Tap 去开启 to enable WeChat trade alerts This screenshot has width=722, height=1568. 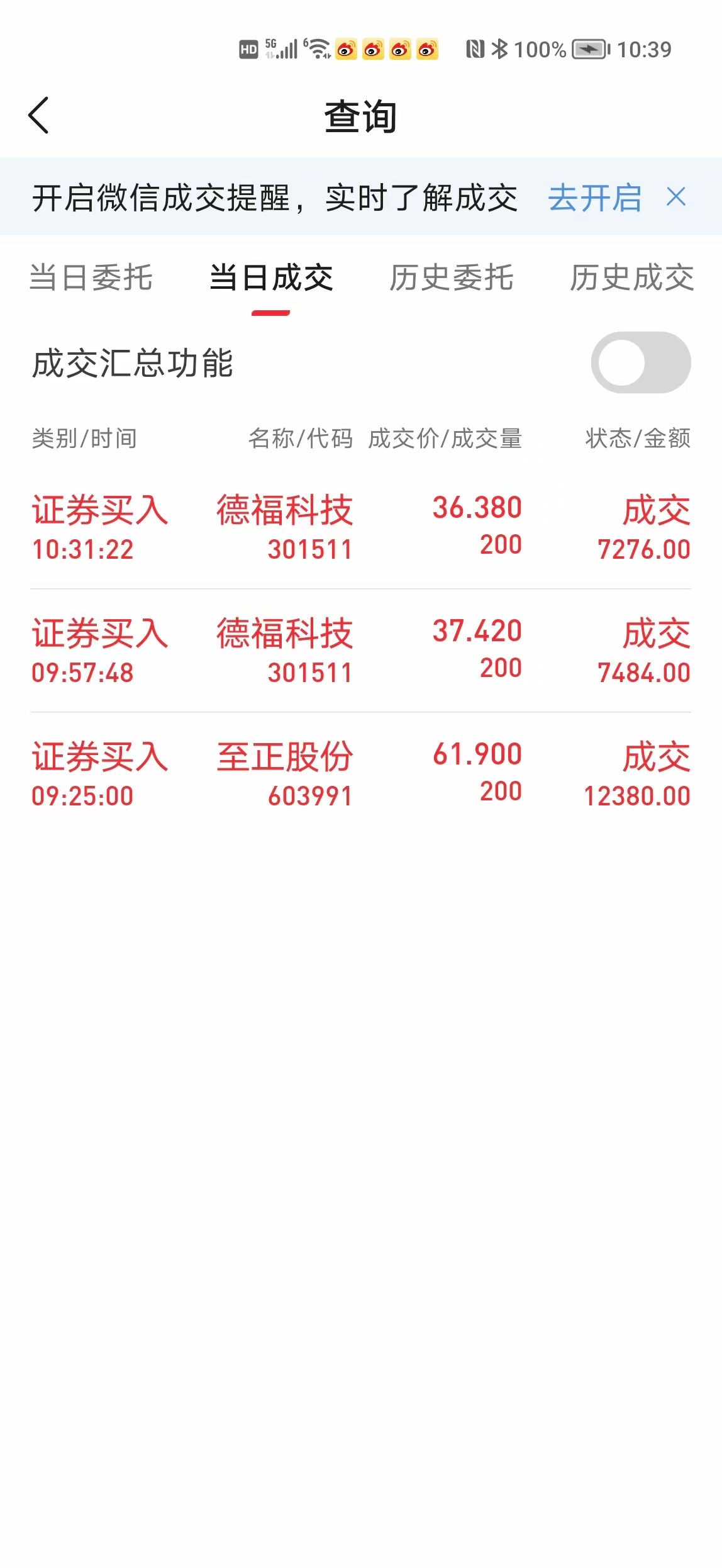point(595,198)
